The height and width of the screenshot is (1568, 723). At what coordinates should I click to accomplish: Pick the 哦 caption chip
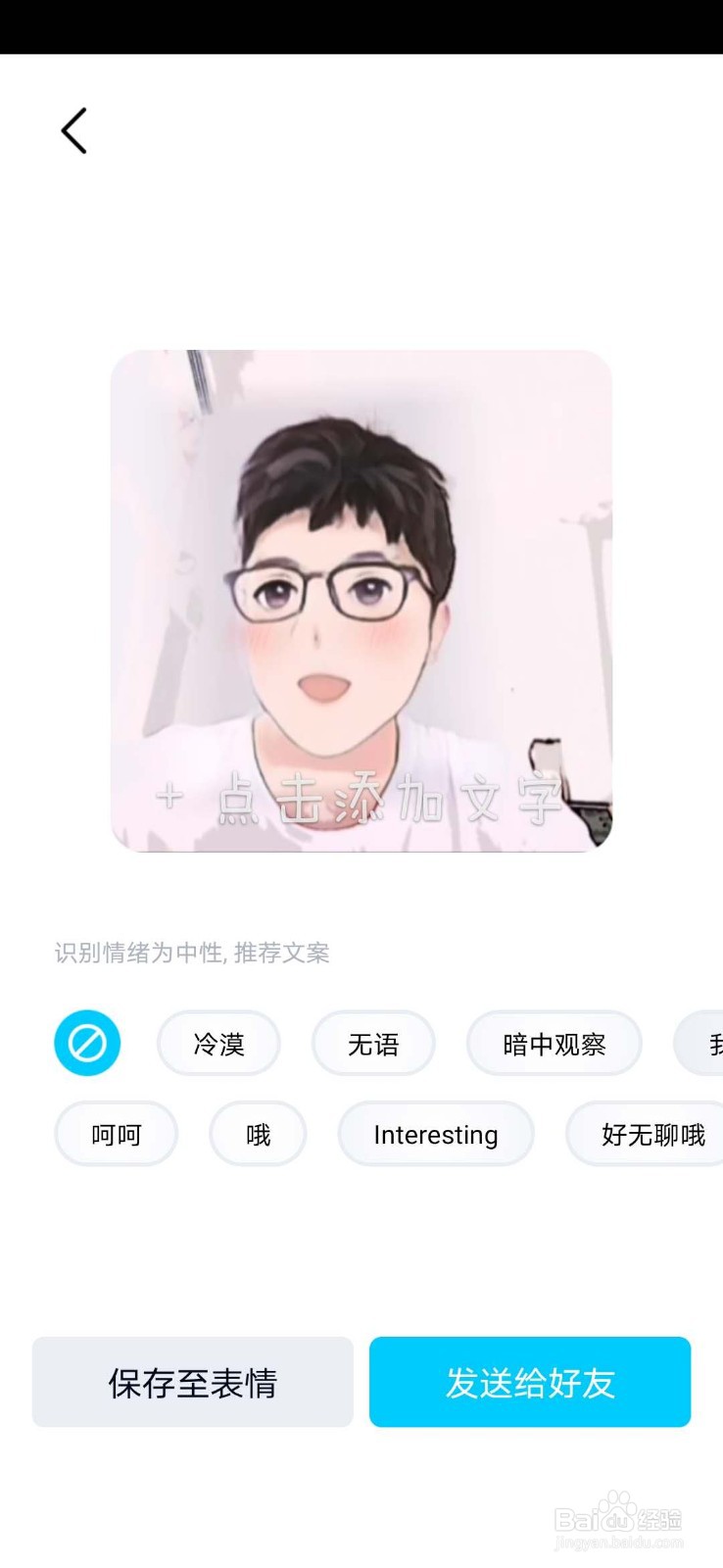pos(258,1134)
